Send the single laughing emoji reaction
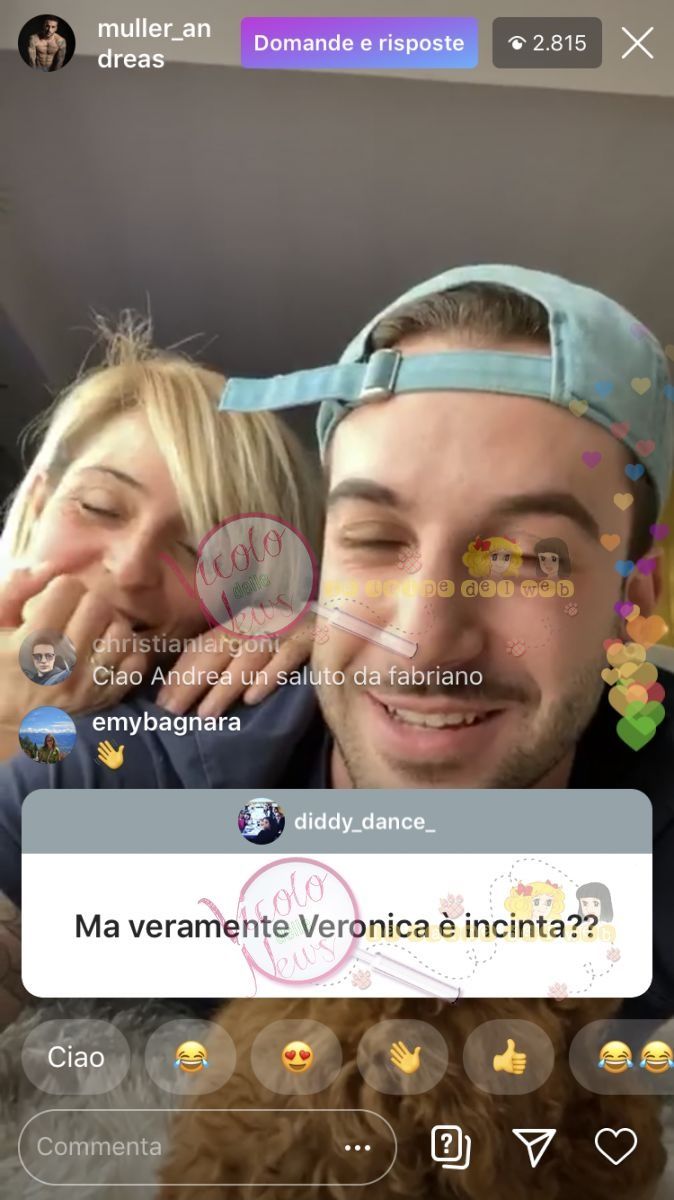This screenshot has width=674, height=1200. tap(190, 1057)
